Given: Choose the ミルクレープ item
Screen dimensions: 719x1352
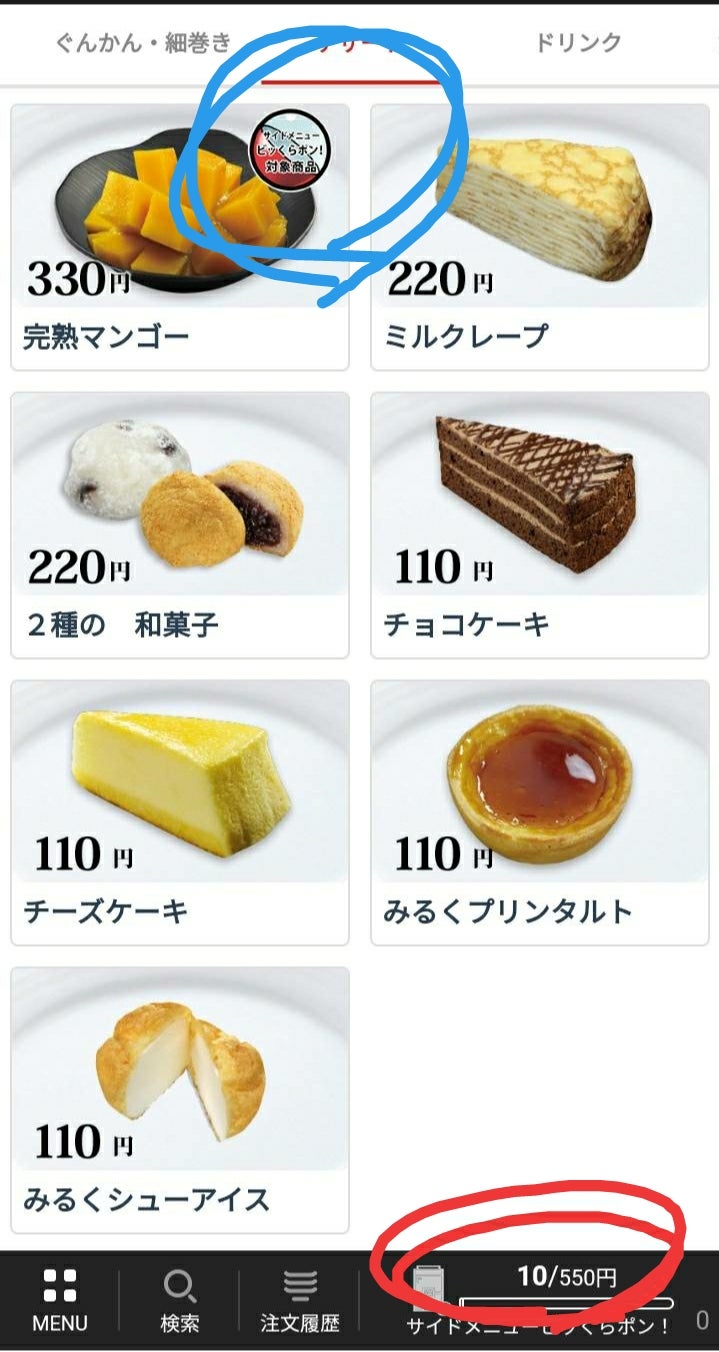Looking at the screenshot, I should [540, 237].
